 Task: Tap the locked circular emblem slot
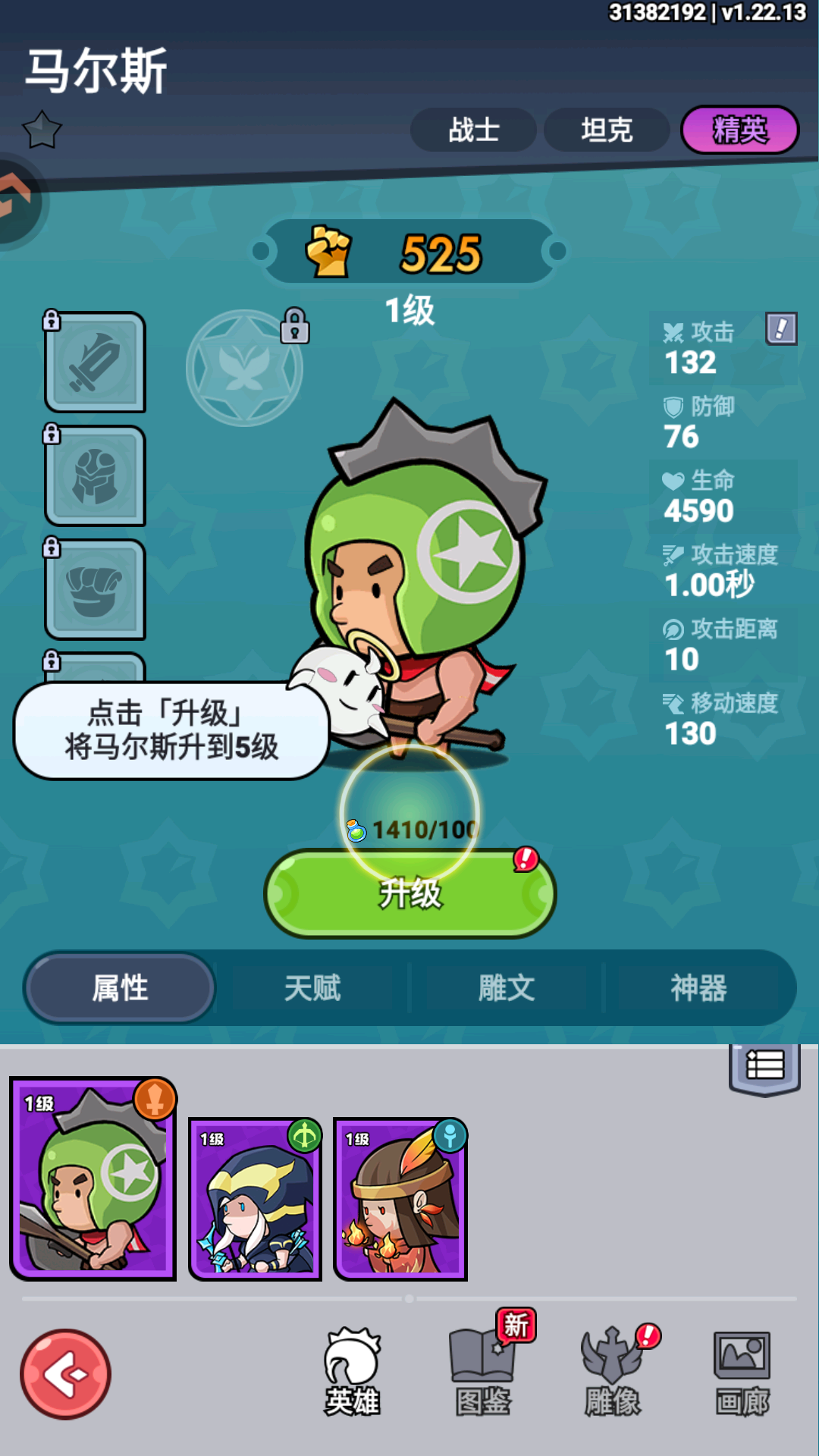244,368
